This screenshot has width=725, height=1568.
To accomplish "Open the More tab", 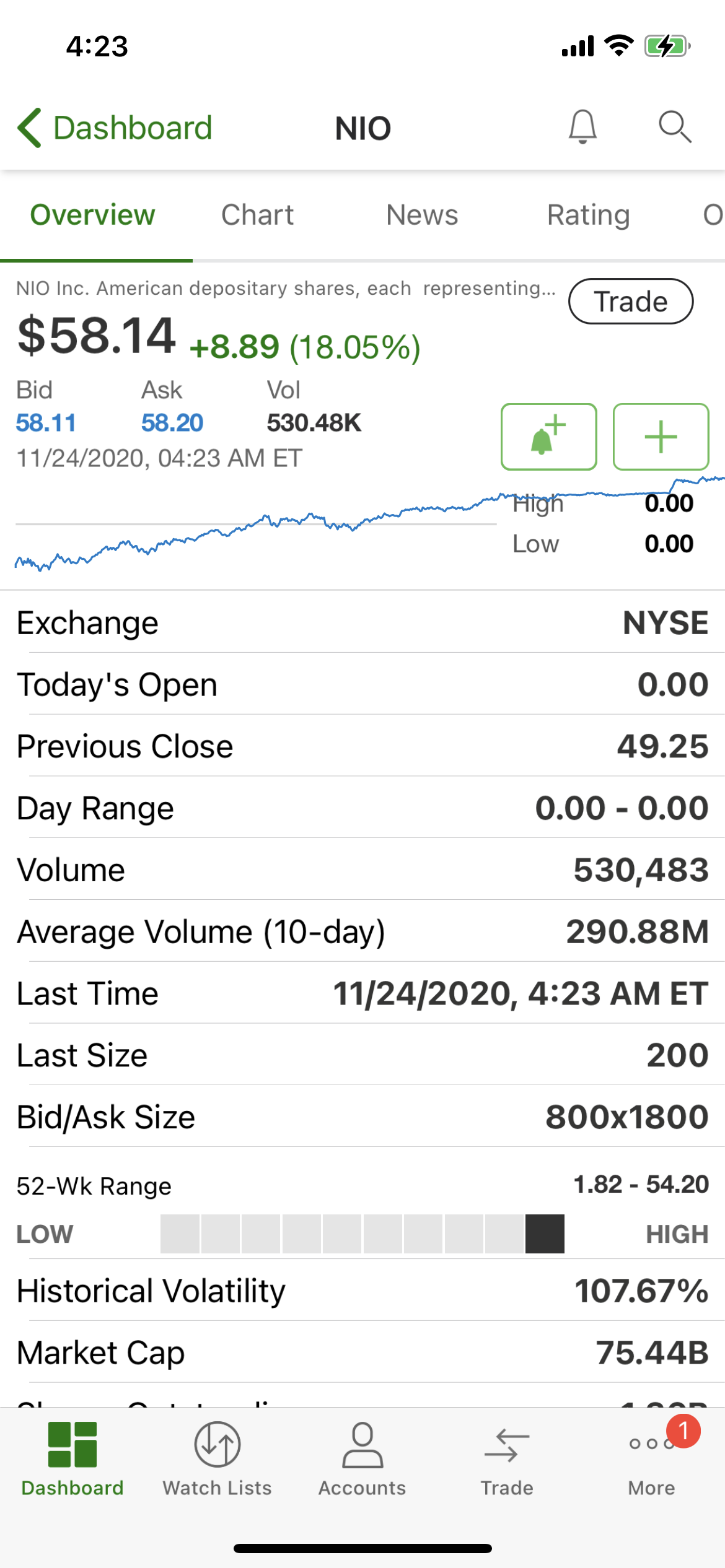I will pos(652,1460).
